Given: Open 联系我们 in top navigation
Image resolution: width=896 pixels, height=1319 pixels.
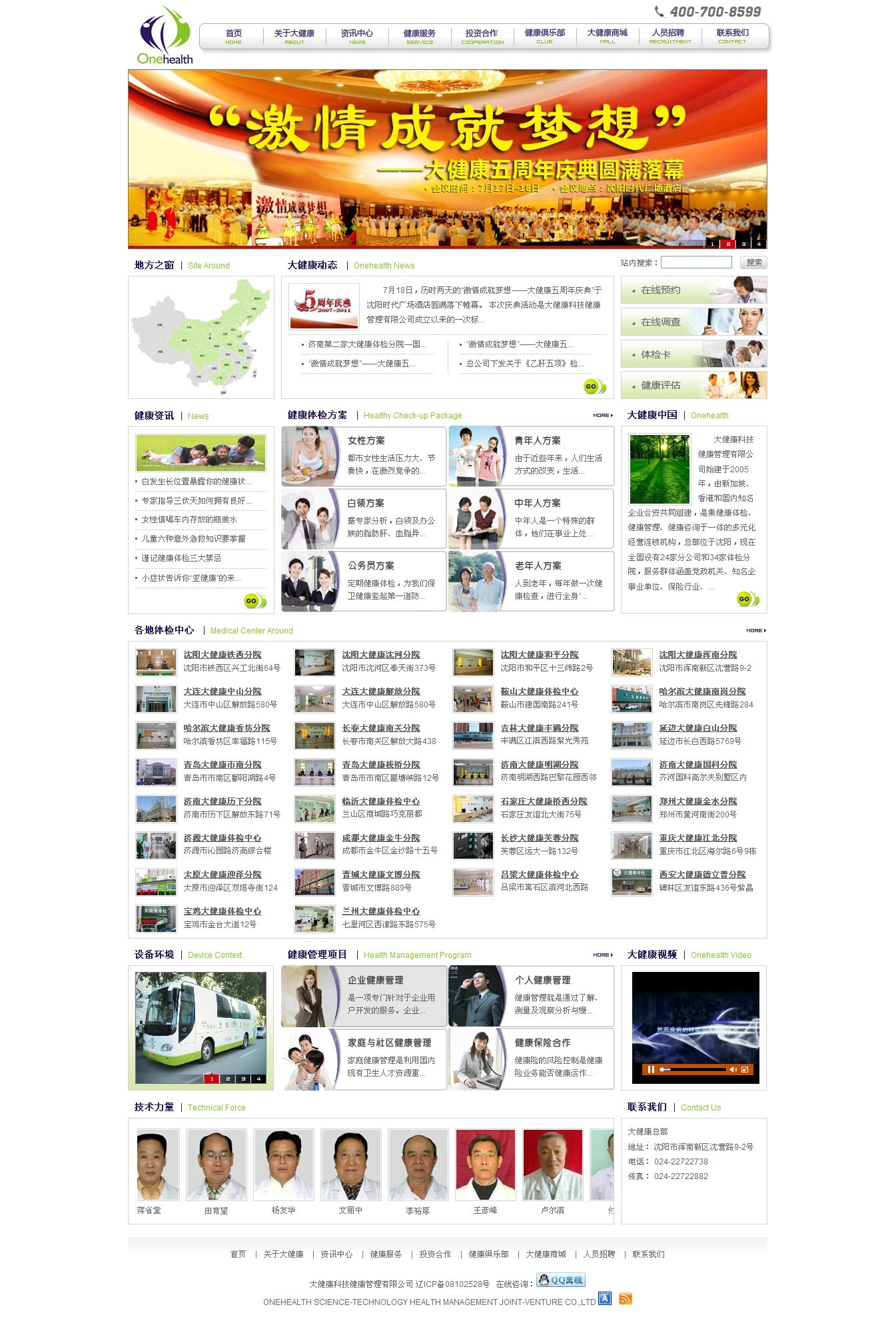Looking at the screenshot, I should pos(732,36).
